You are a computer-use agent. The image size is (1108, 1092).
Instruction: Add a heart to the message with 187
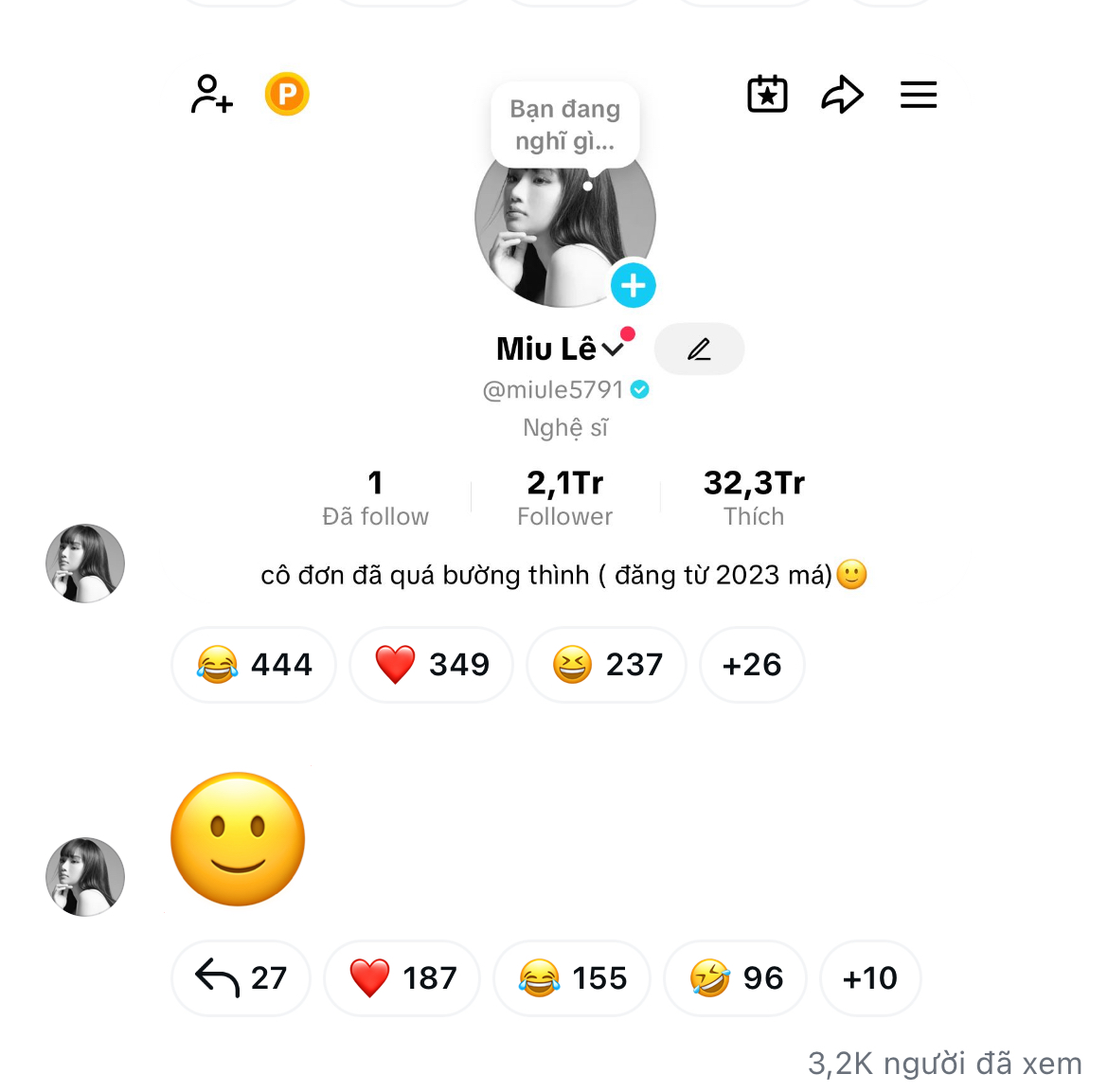[x=402, y=978]
